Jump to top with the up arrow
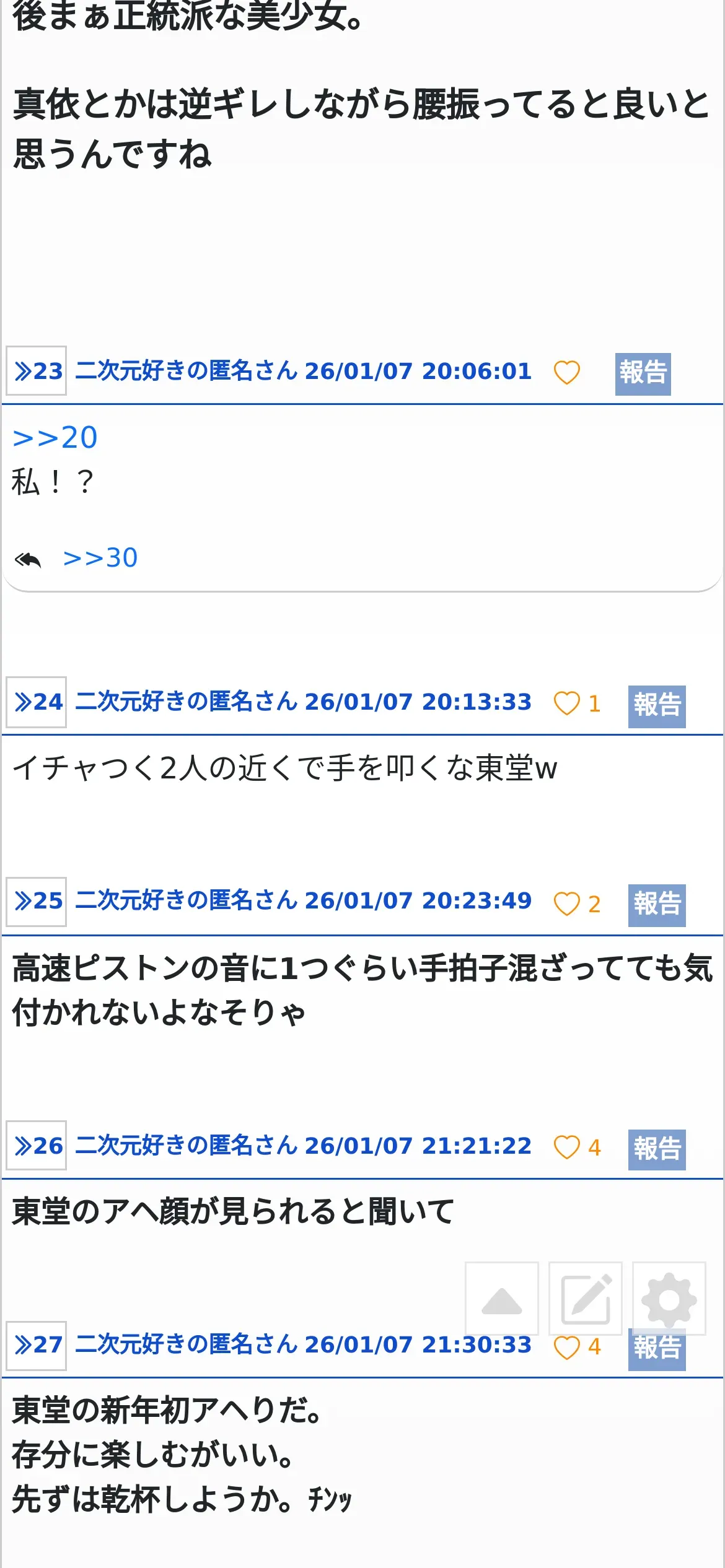This screenshot has width=725, height=1568. click(x=502, y=1299)
